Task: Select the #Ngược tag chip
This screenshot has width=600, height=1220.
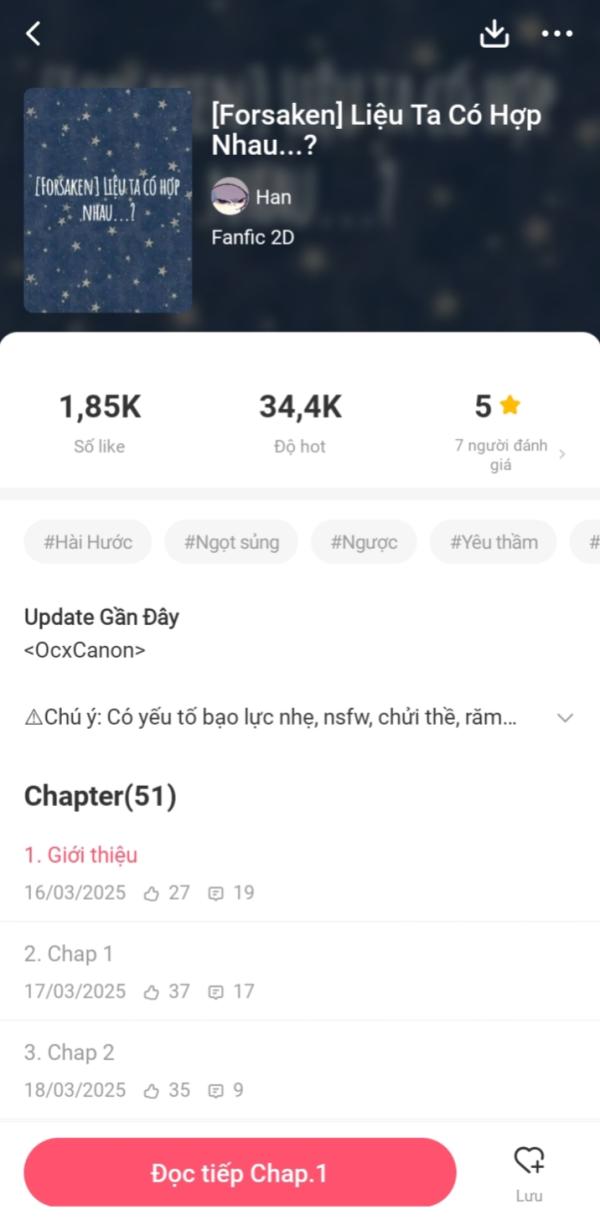Action: click(364, 542)
